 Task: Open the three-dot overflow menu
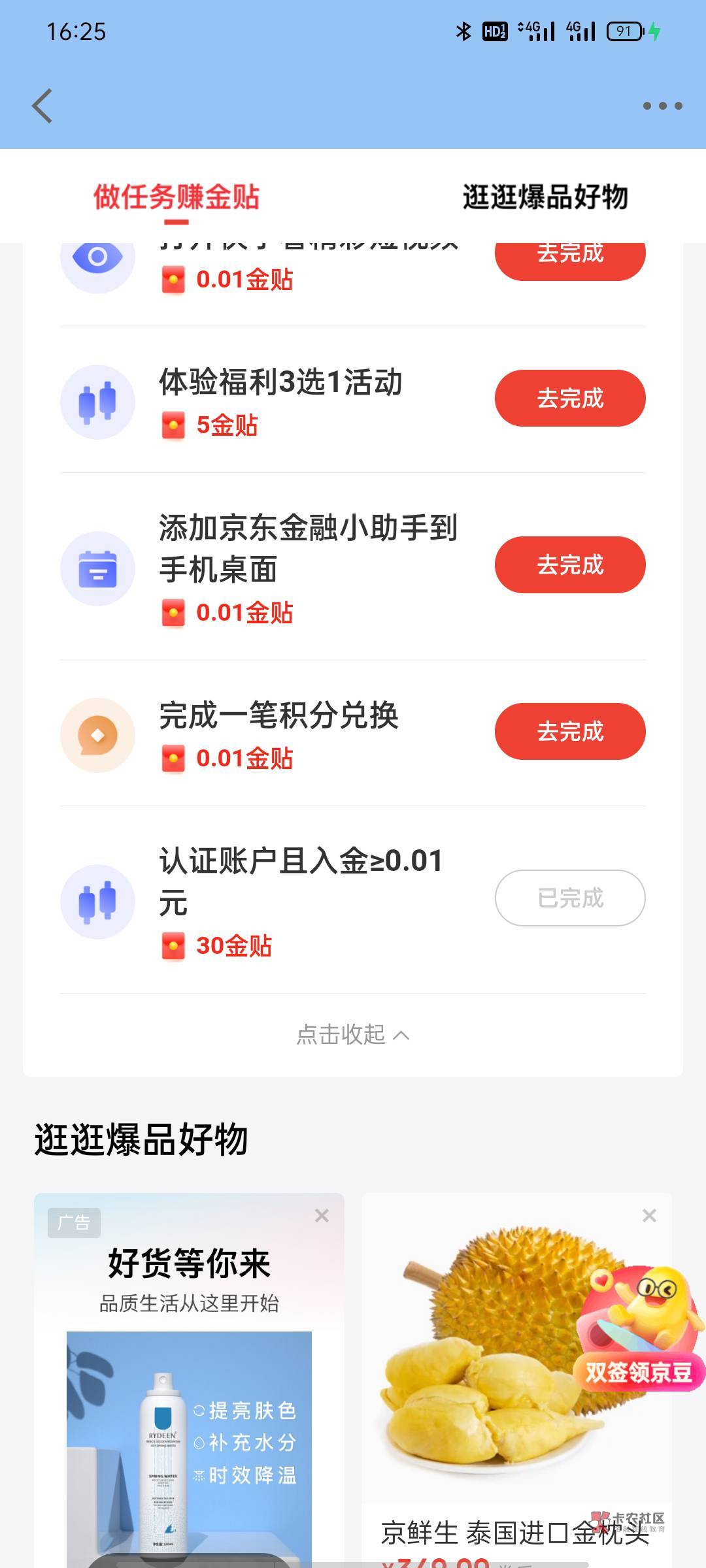(x=662, y=106)
